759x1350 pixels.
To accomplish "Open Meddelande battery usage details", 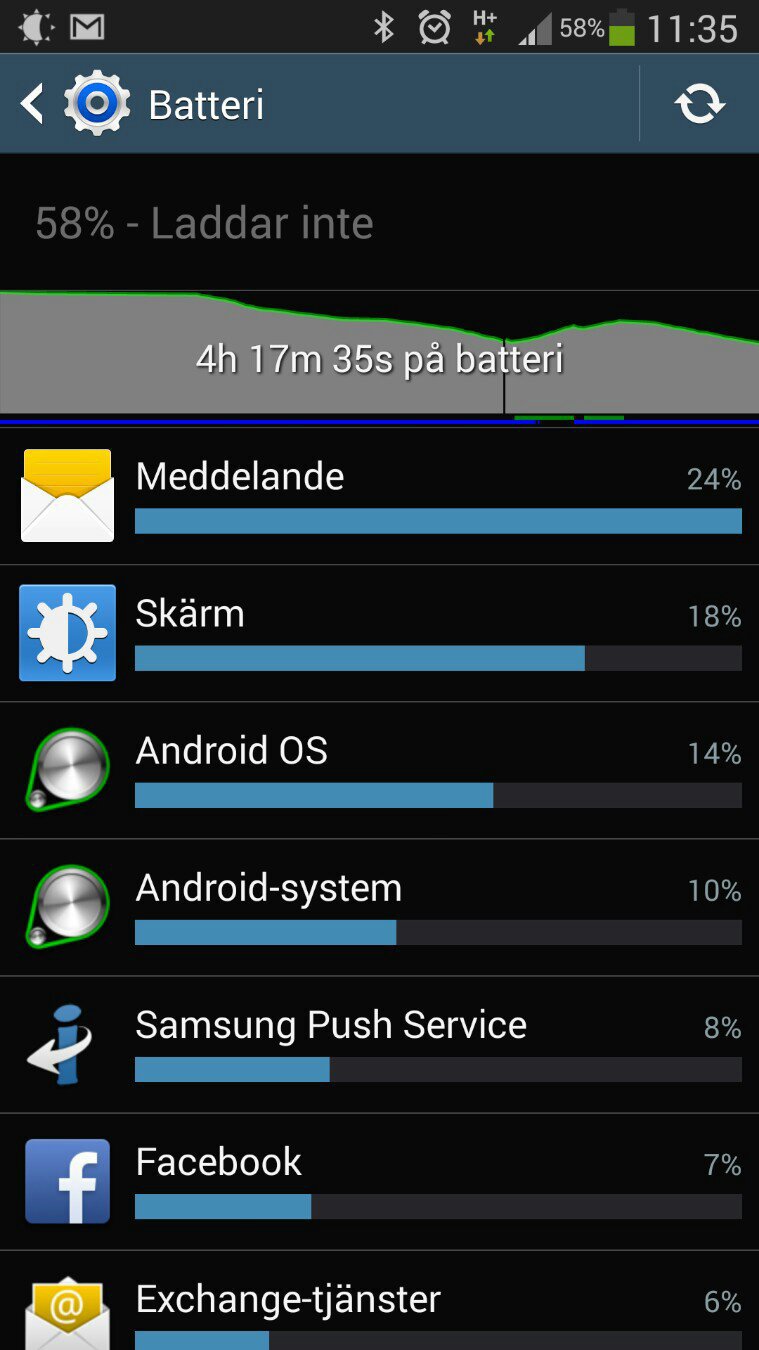I will point(379,496).
